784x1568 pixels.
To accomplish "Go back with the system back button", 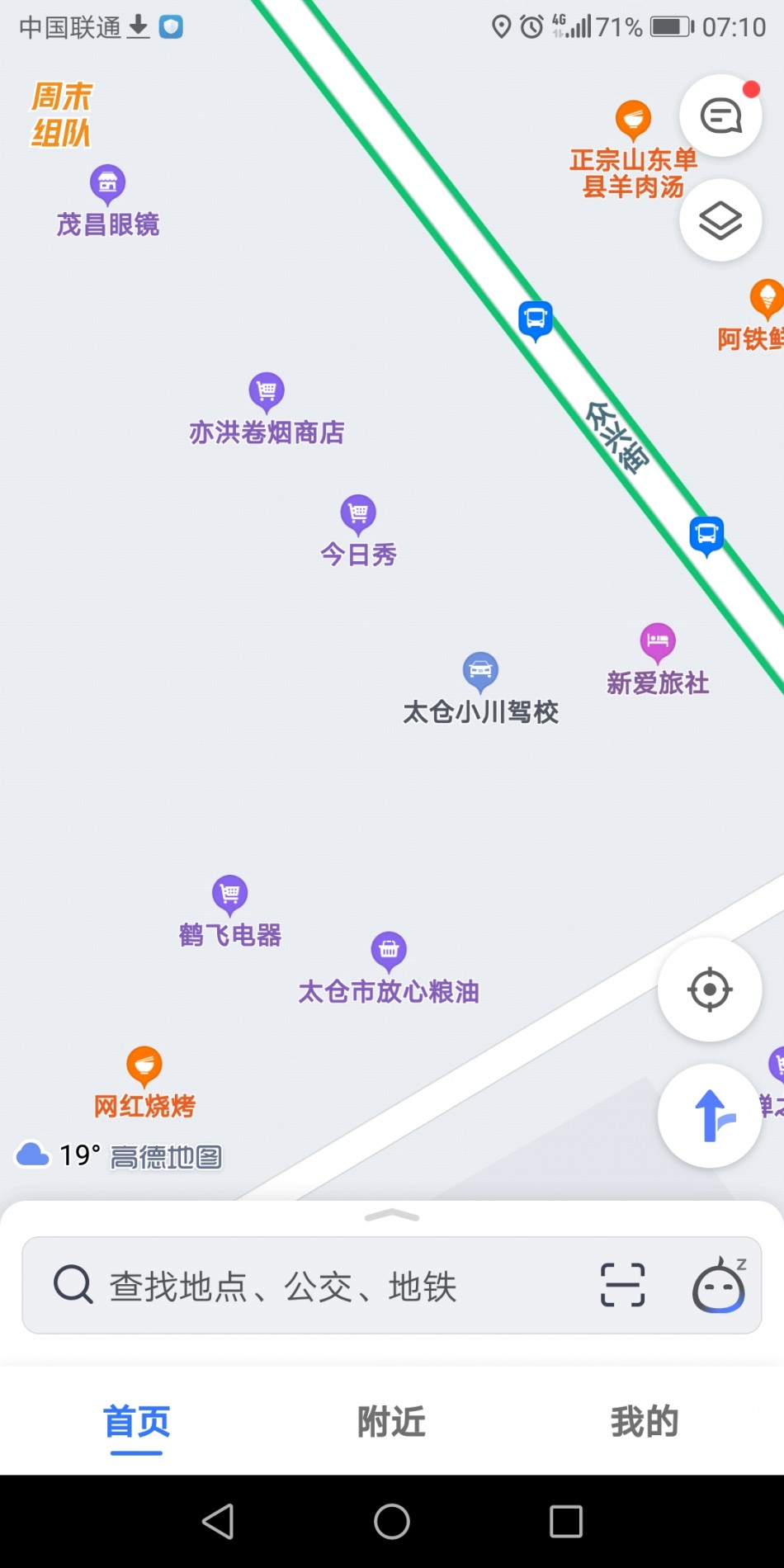I will pos(218,1521).
